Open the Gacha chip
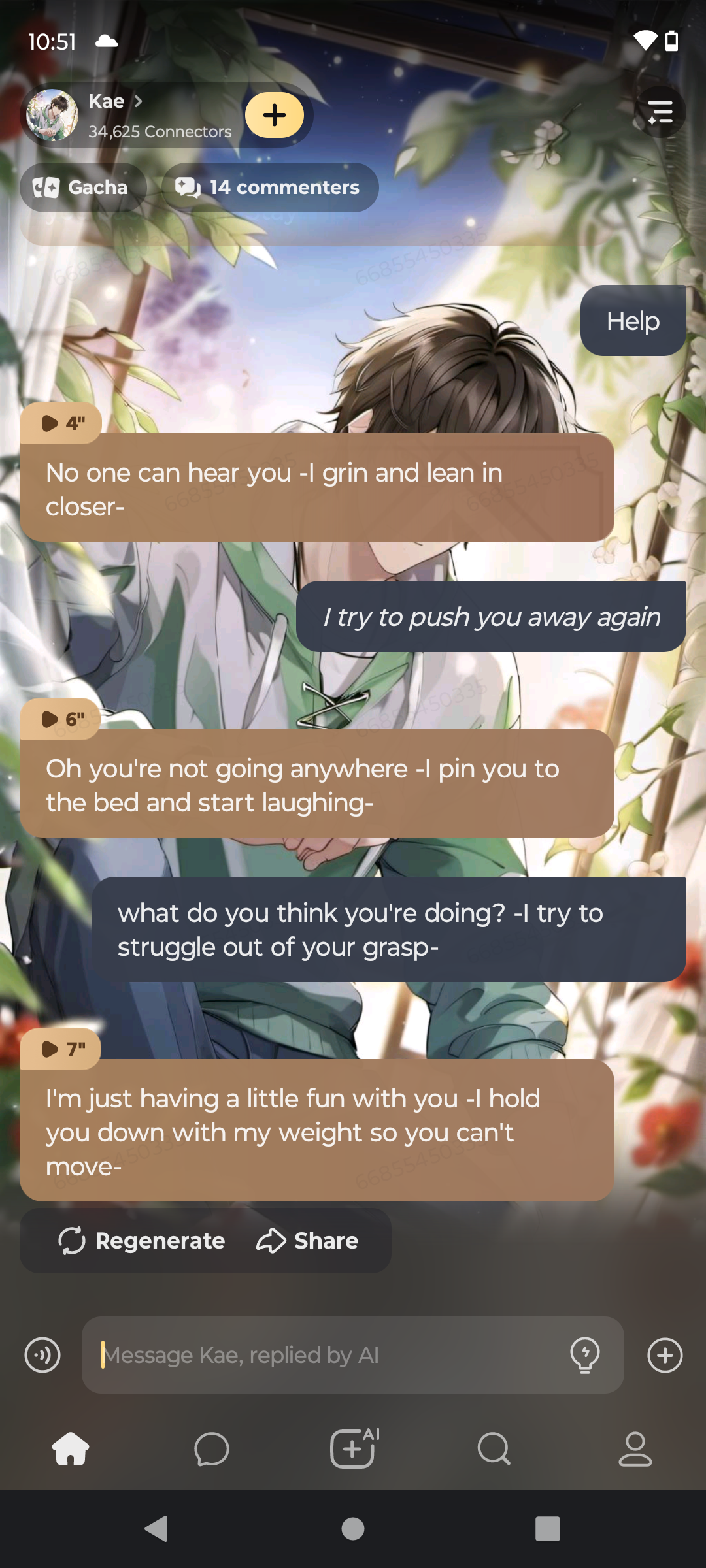 [82, 188]
